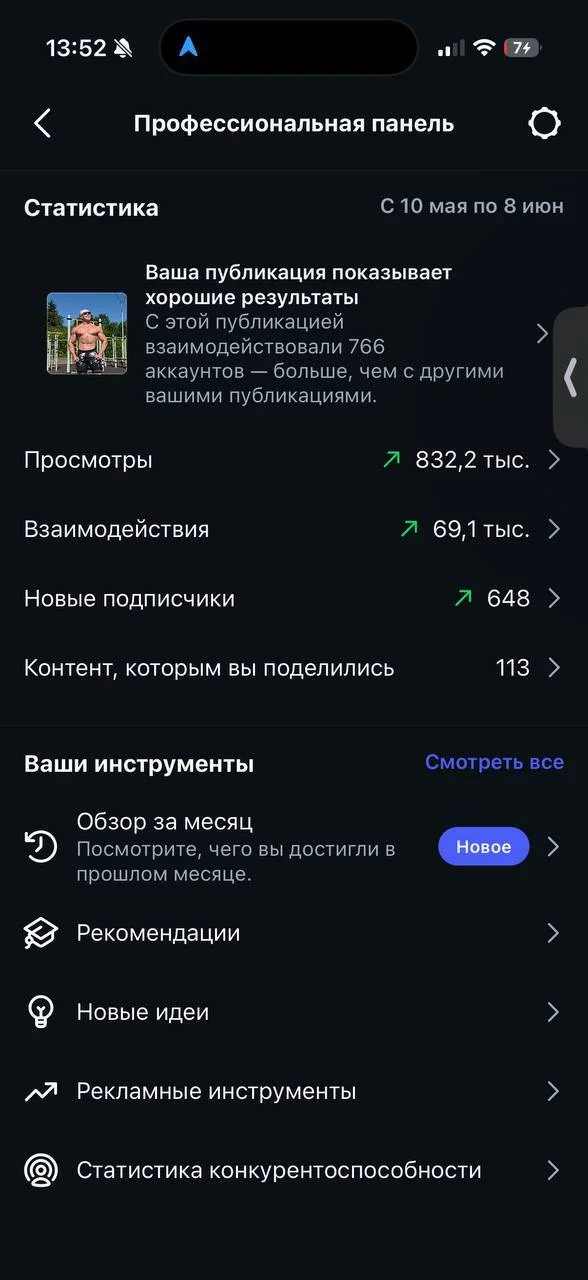The height and width of the screenshot is (1280, 588).
Task: Open Обзор за месяц tool
Action: (x=294, y=847)
